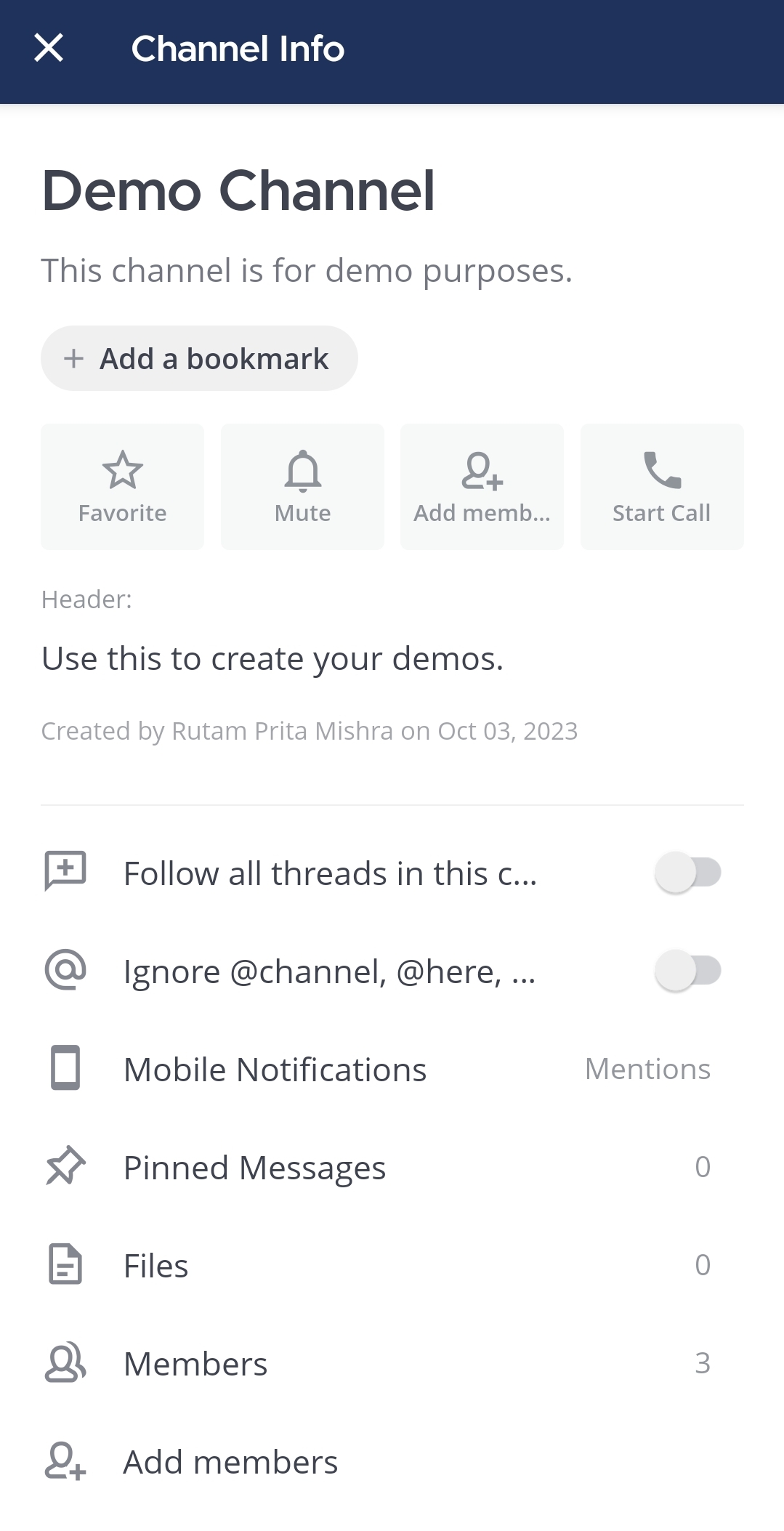
Task: Mark the channel as Favorite
Action: pos(122,487)
